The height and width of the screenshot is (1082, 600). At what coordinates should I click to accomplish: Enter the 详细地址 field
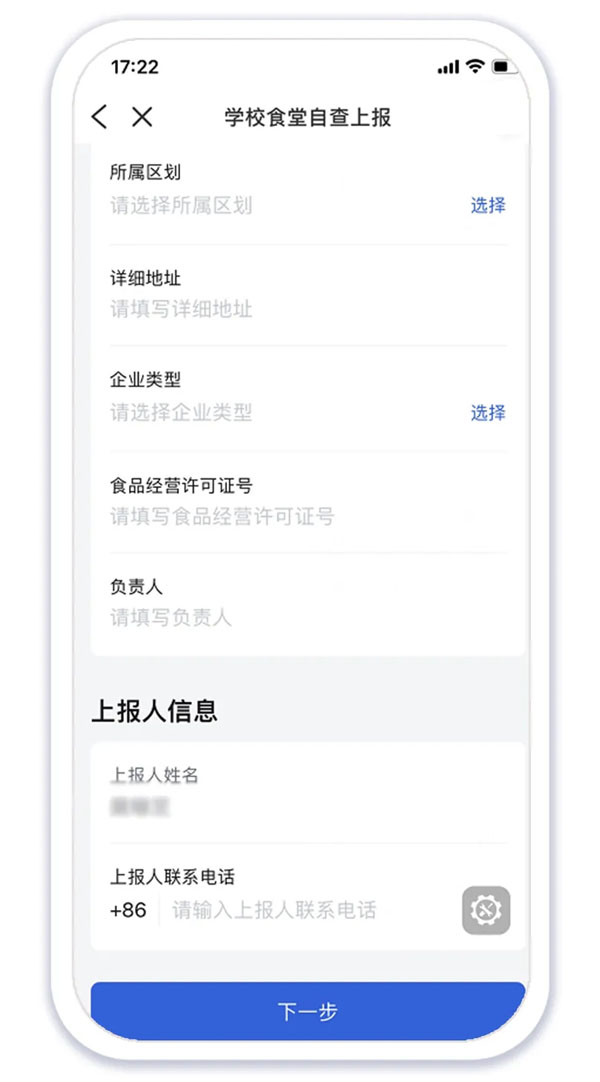tap(300, 310)
